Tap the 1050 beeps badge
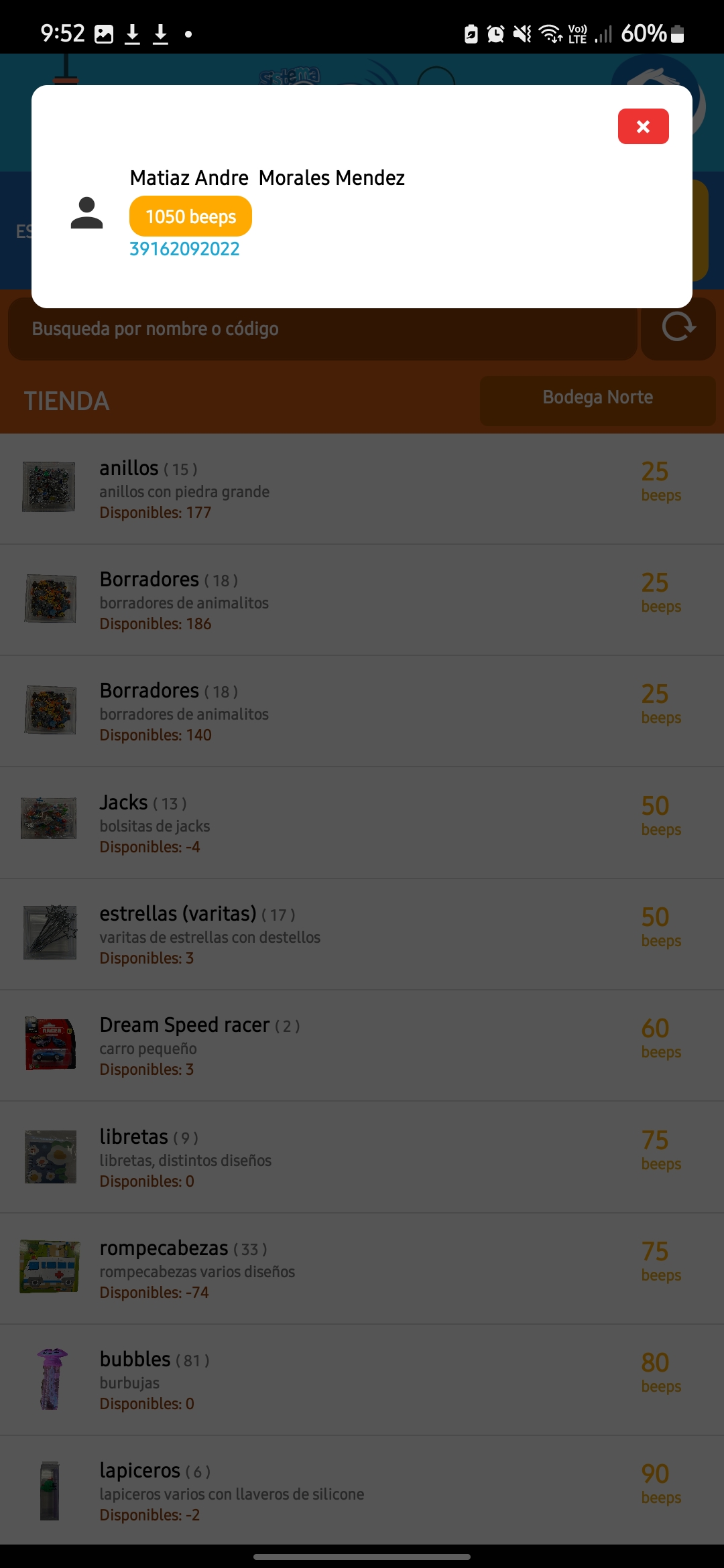 [190, 216]
